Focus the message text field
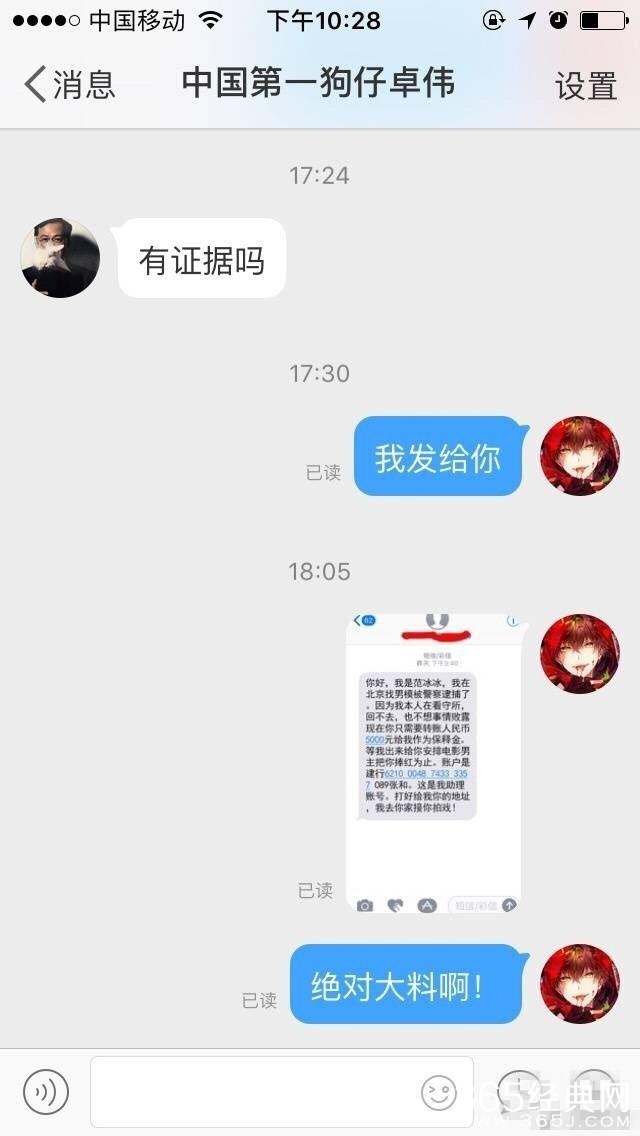This screenshot has width=640, height=1136. [x=250, y=1092]
